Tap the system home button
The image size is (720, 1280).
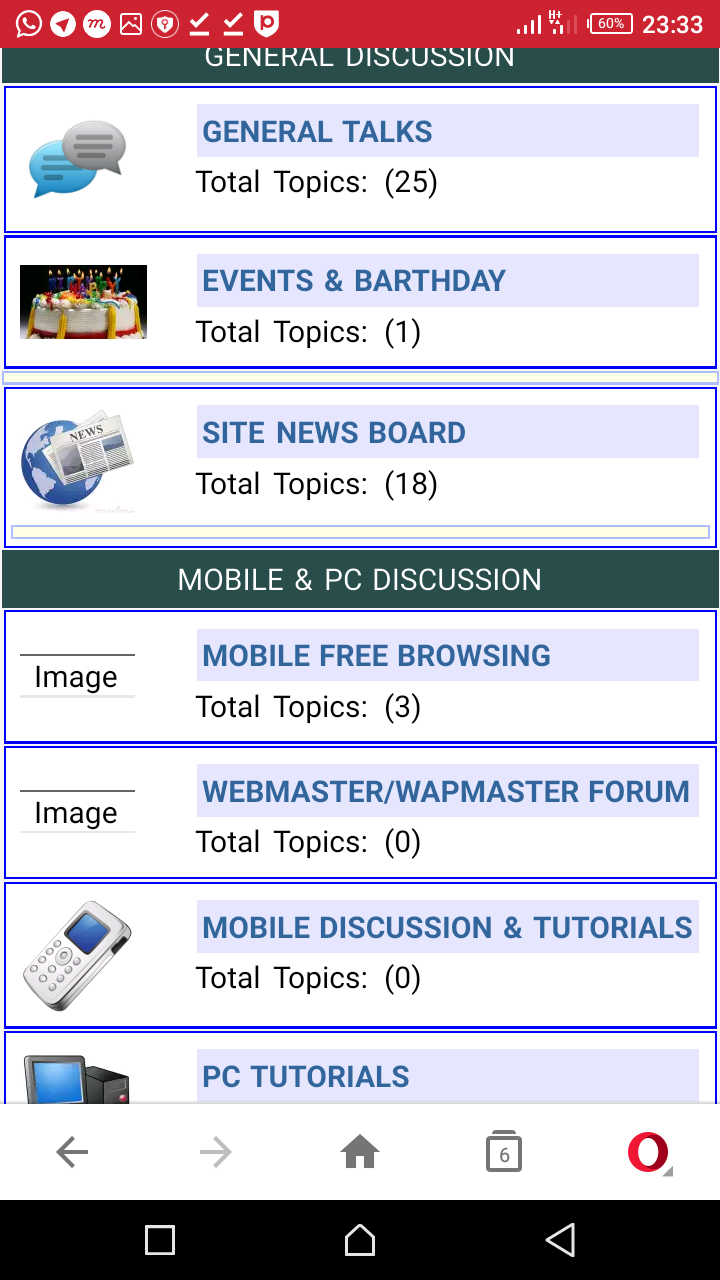pos(360,1240)
